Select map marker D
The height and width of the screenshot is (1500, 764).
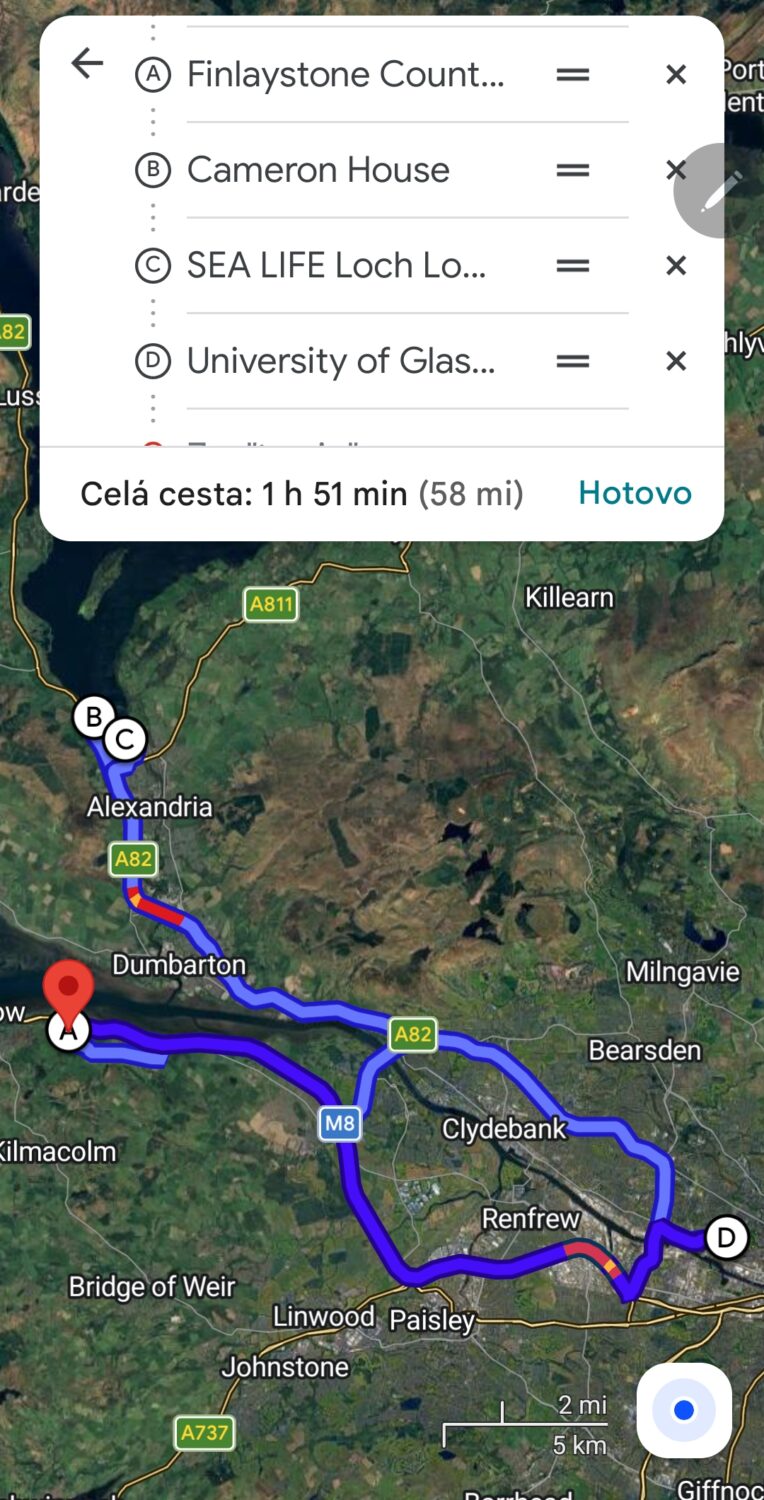pos(726,1238)
